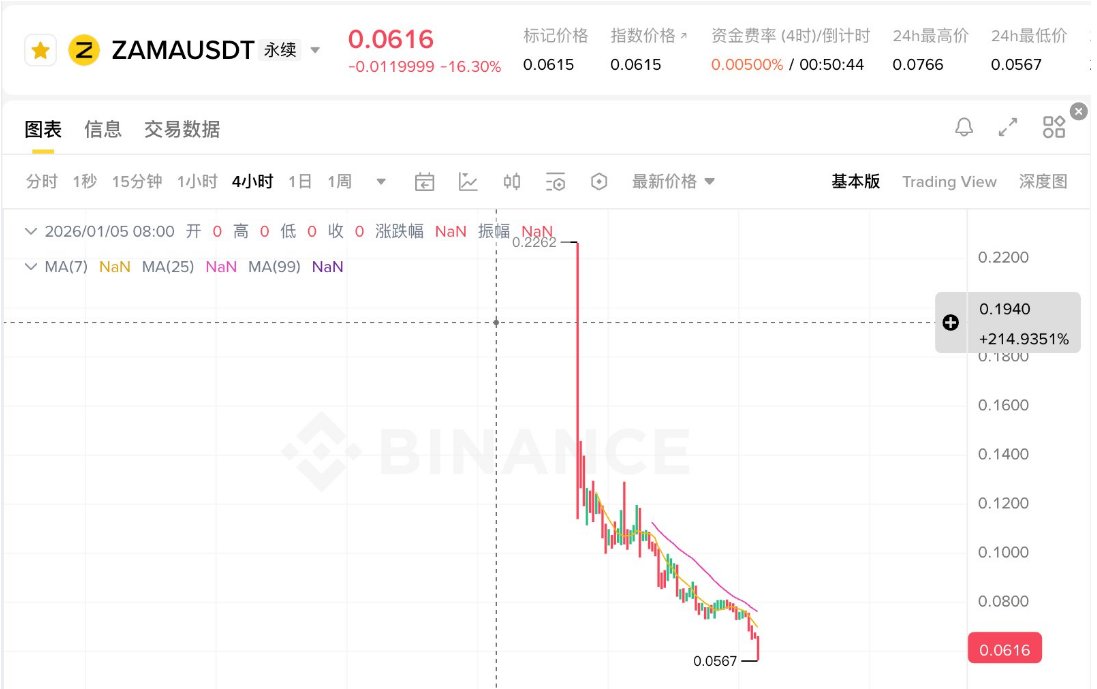Switch to Trading View chart mode

click(949, 182)
